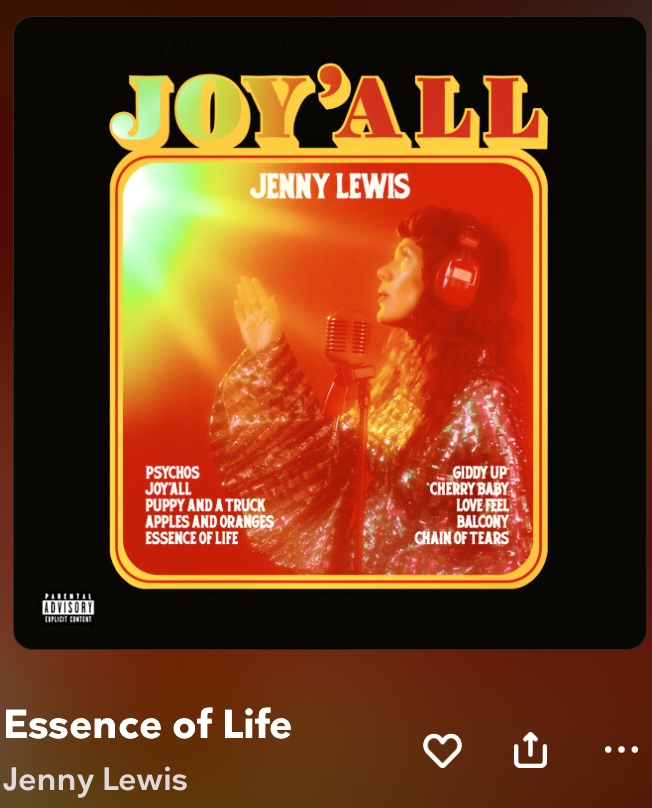Share the track Essence of Life
The height and width of the screenshot is (808, 652).
coord(531,749)
